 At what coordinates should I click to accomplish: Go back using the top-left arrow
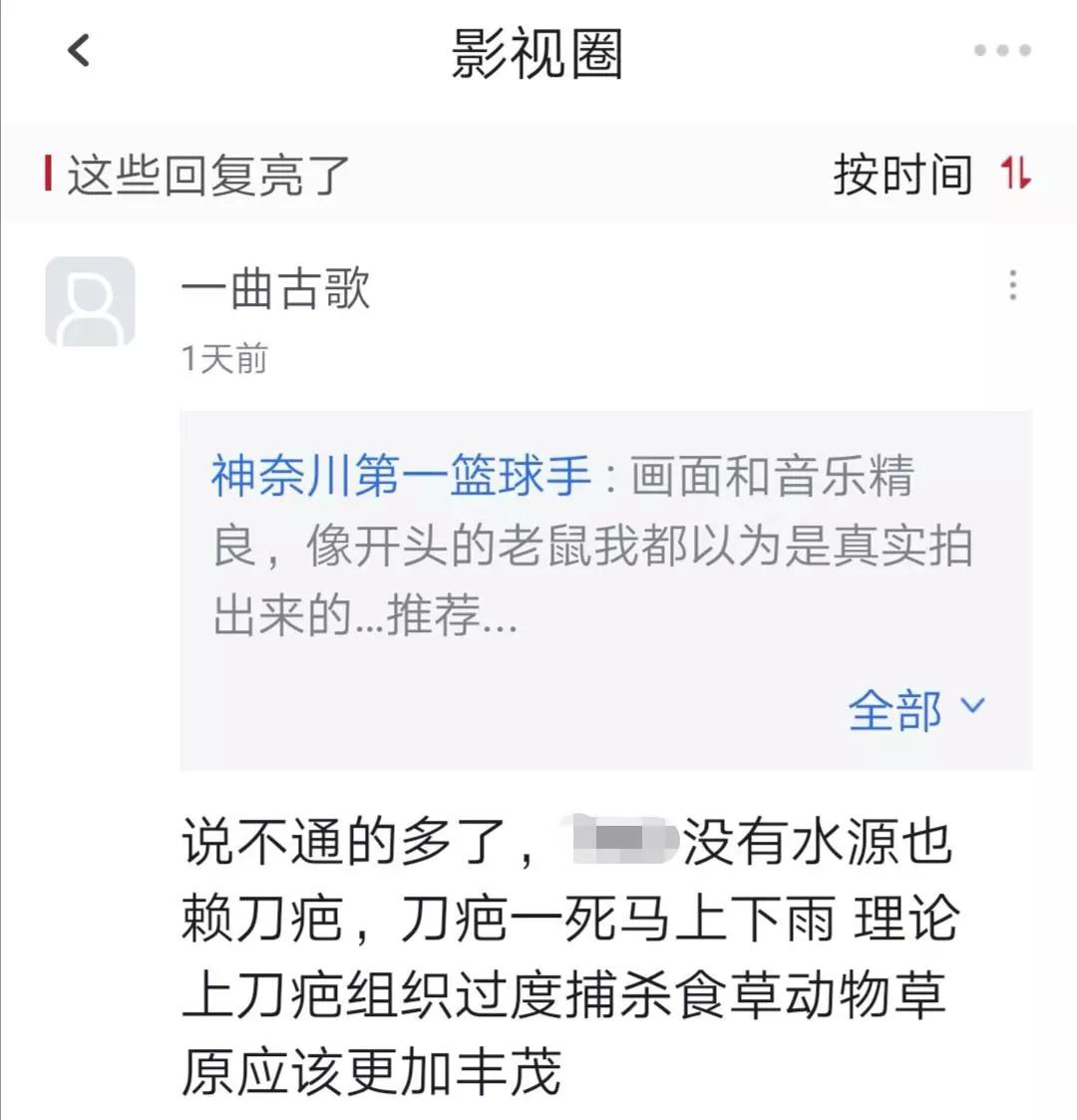(79, 50)
